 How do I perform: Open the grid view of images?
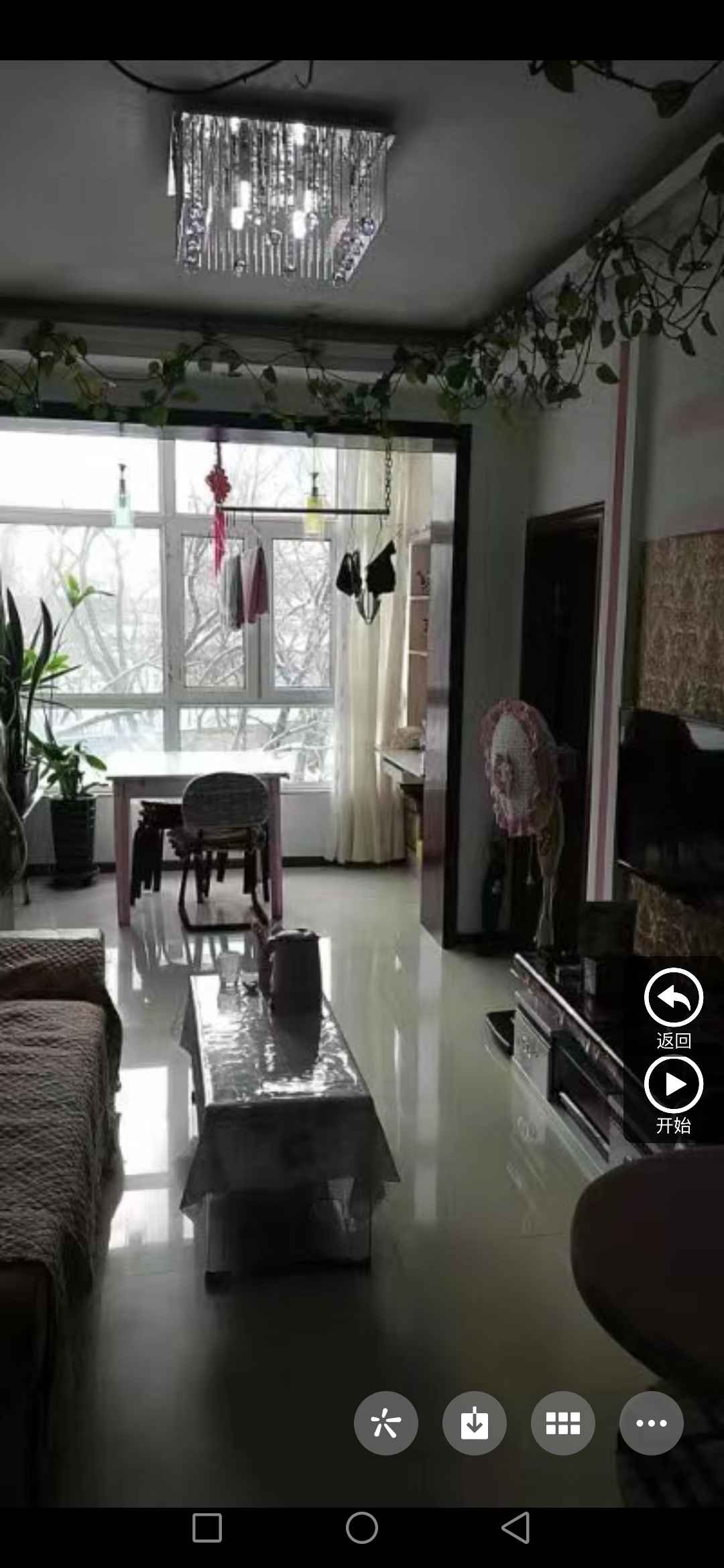562,1423
